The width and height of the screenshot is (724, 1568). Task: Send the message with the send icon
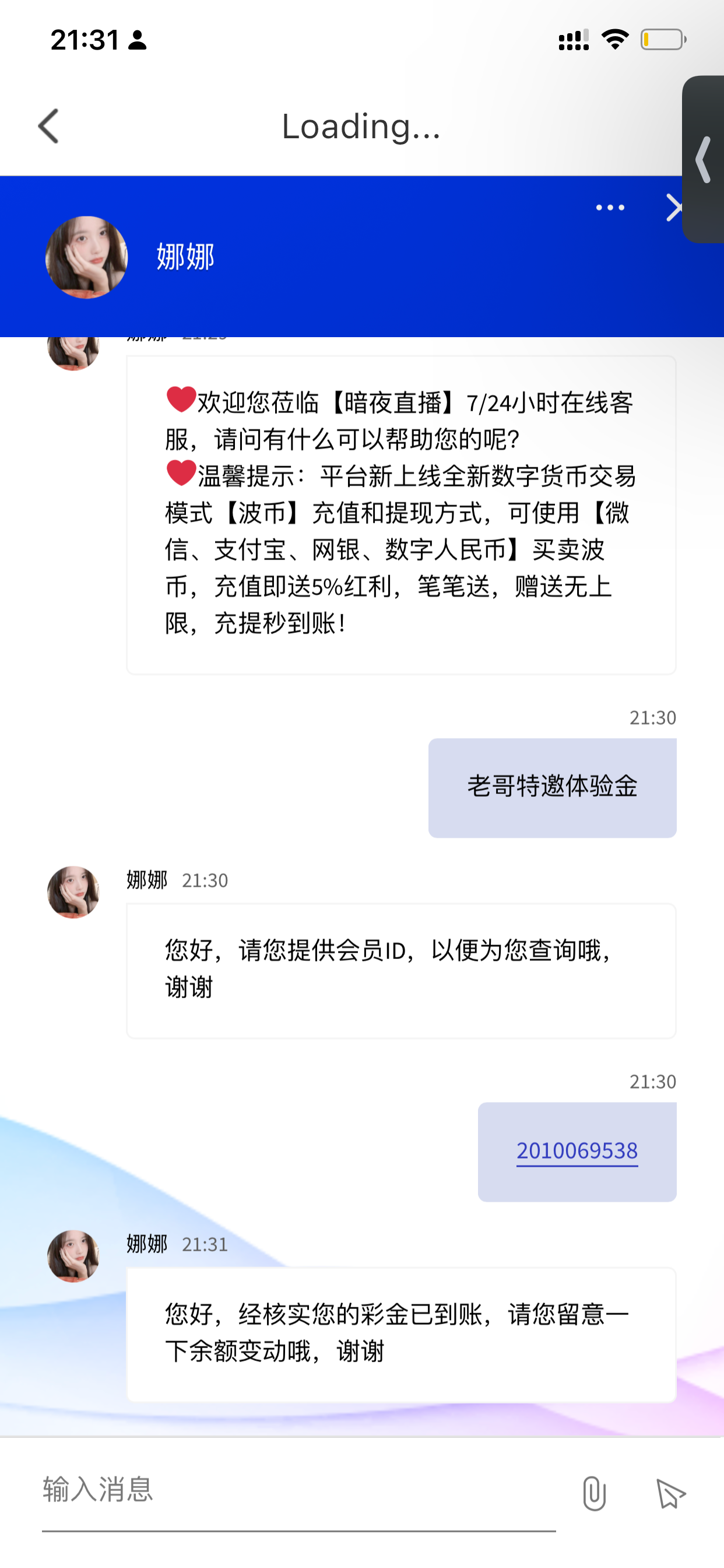[670, 1493]
